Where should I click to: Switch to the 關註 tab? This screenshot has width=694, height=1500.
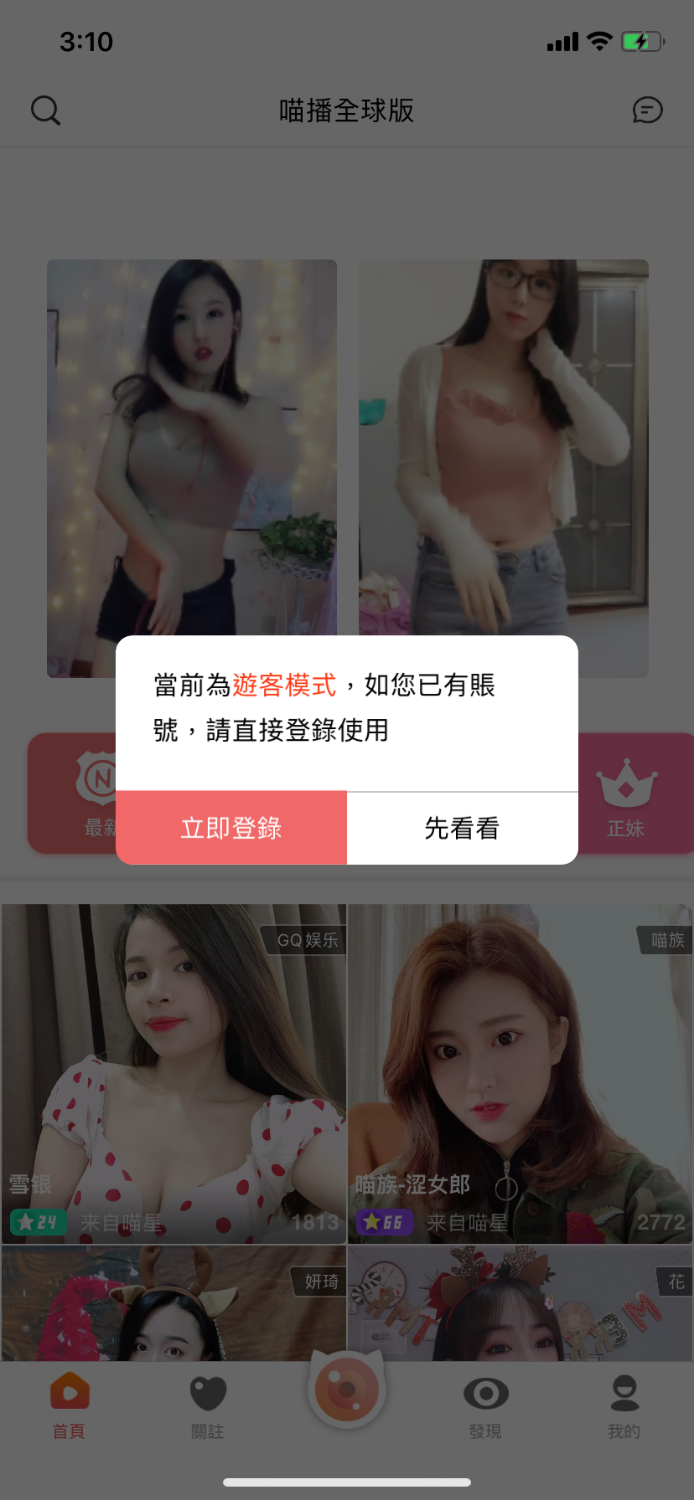(208, 1405)
